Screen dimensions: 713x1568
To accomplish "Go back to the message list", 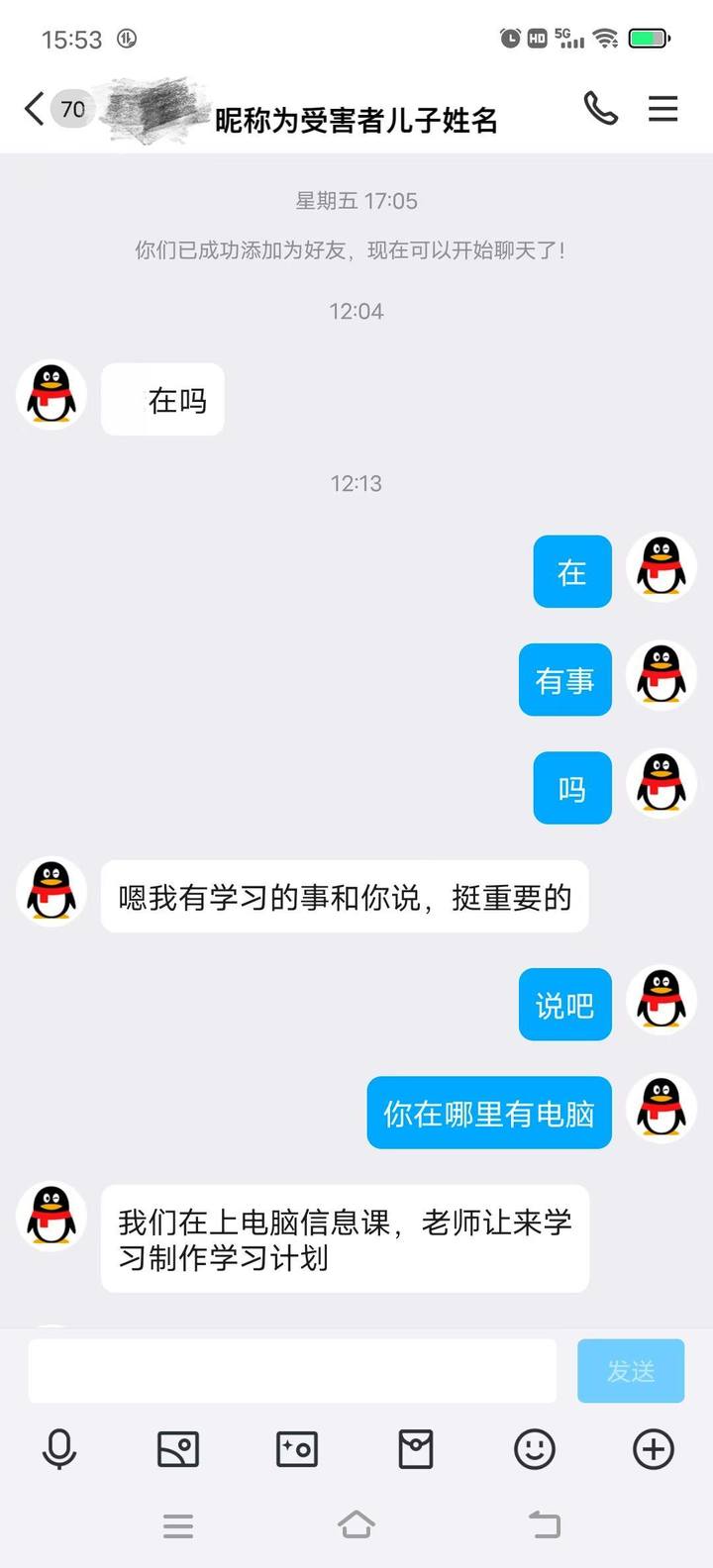I will [36, 109].
